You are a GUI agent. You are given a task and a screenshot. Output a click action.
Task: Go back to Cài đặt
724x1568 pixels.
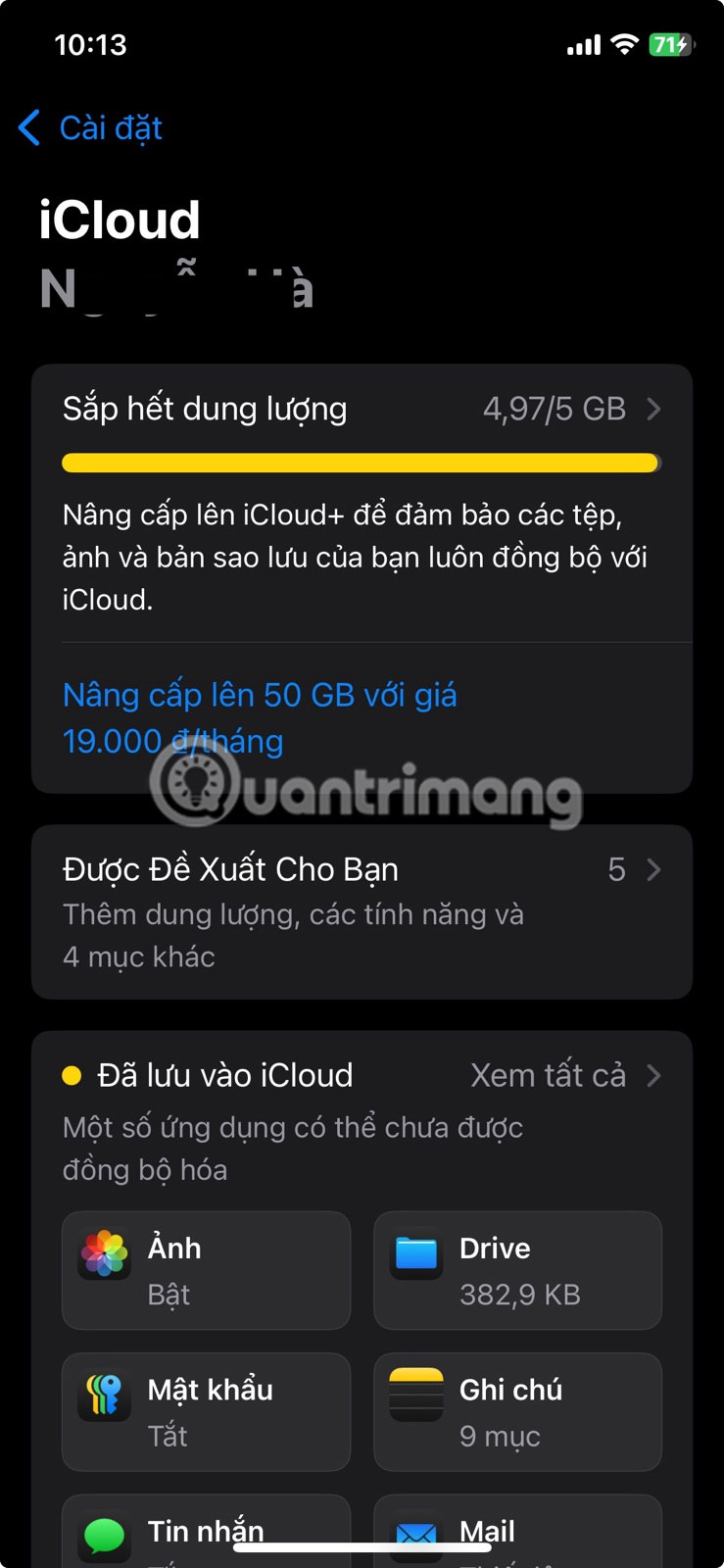pyautogui.click(x=90, y=128)
